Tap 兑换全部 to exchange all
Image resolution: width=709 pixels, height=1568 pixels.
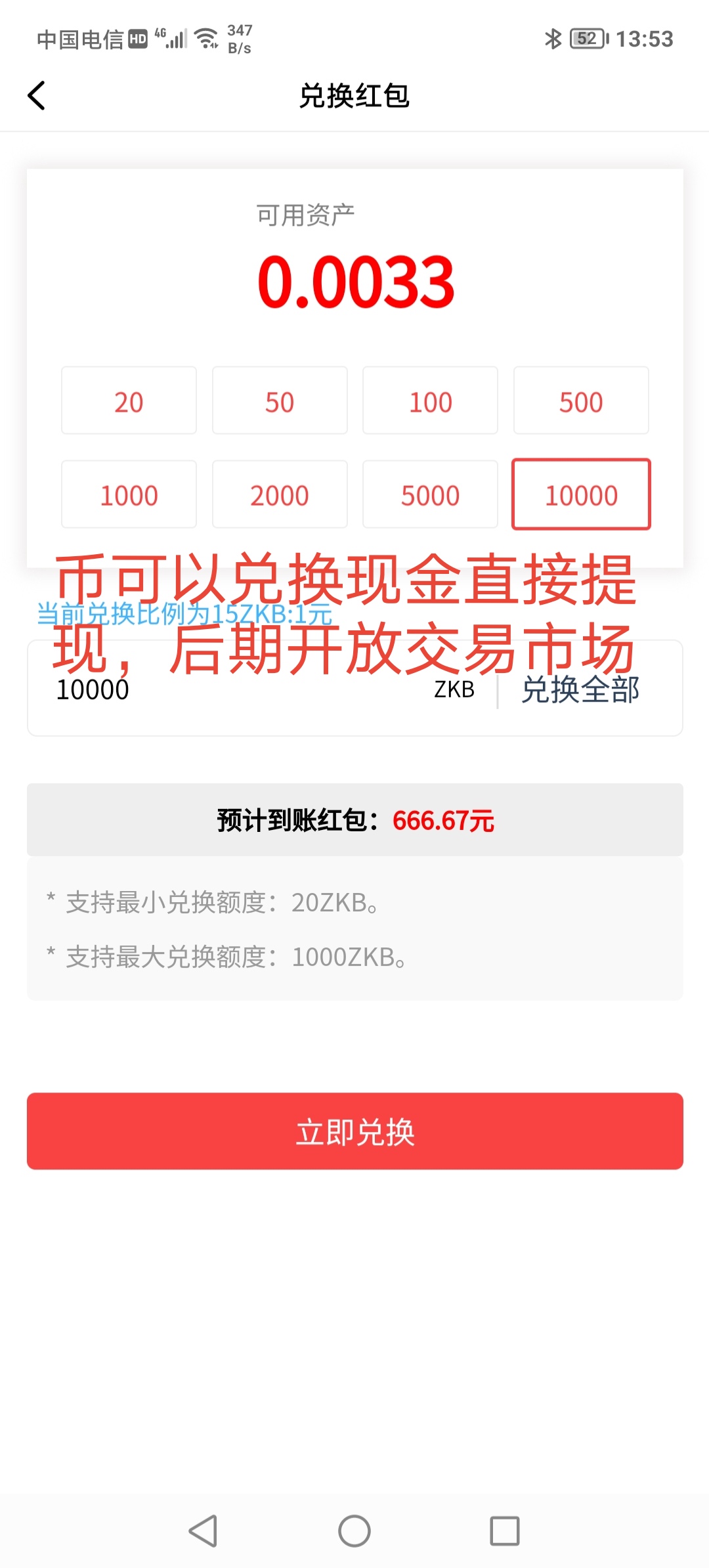click(x=580, y=689)
